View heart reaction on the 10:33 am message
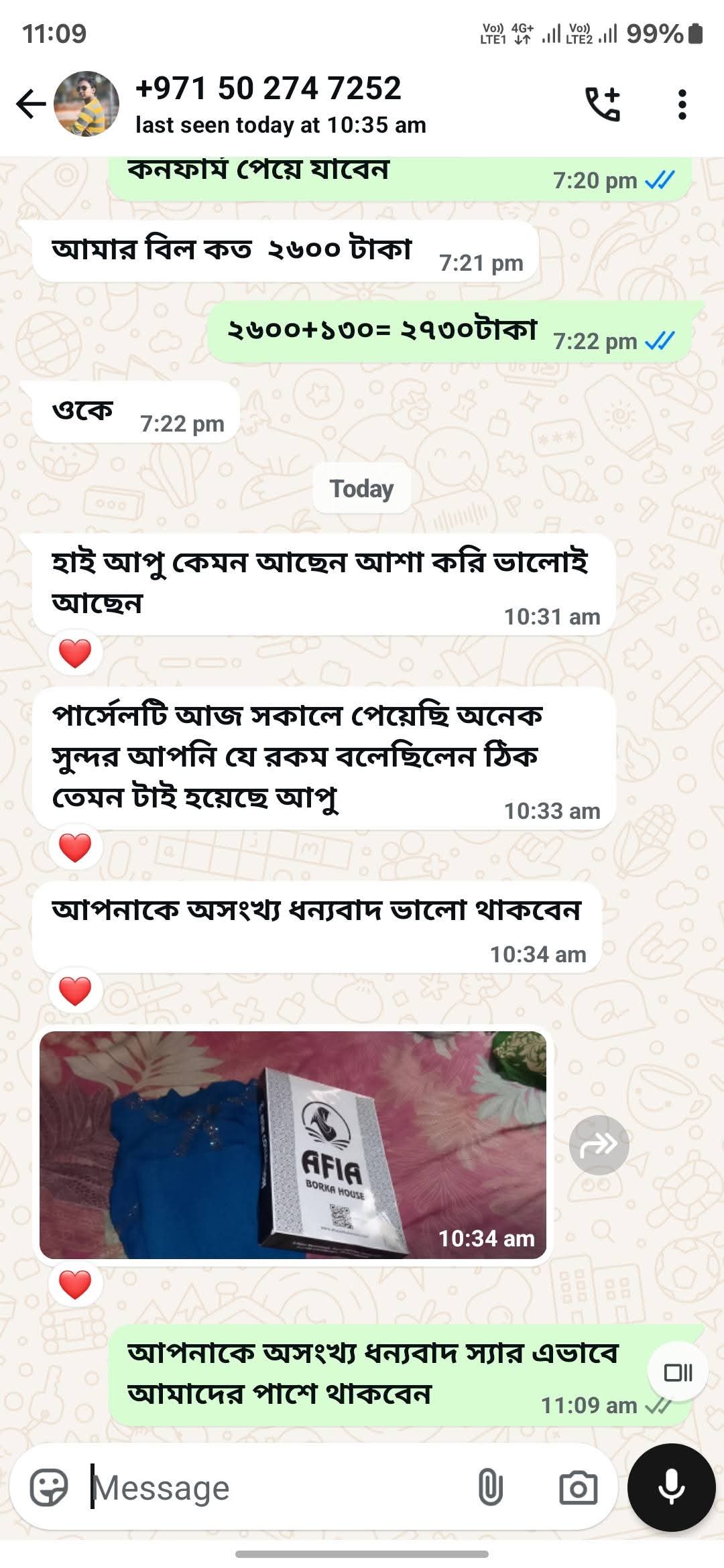Viewport: 724px width, 1568px height. (x=75, y=848)
